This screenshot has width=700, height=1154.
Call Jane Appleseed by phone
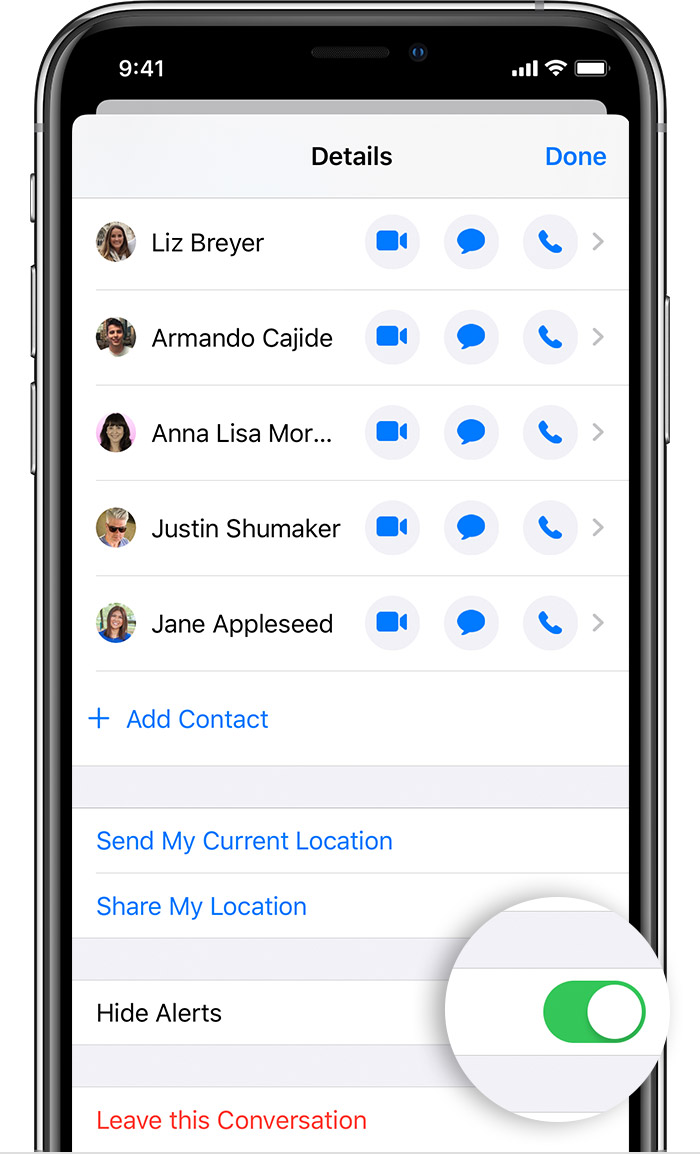550,623
